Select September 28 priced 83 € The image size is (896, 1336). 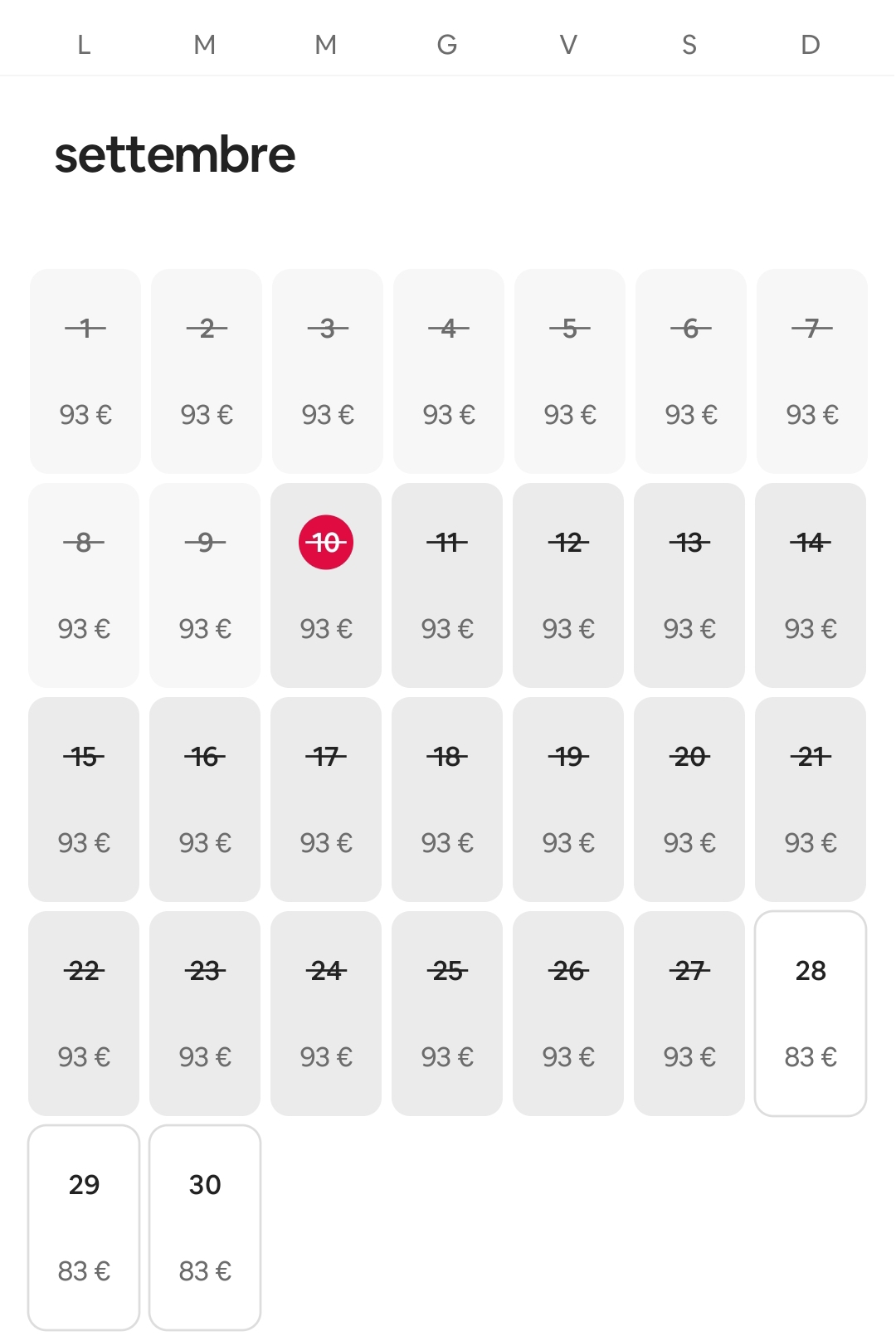(x=810, y=1012)
